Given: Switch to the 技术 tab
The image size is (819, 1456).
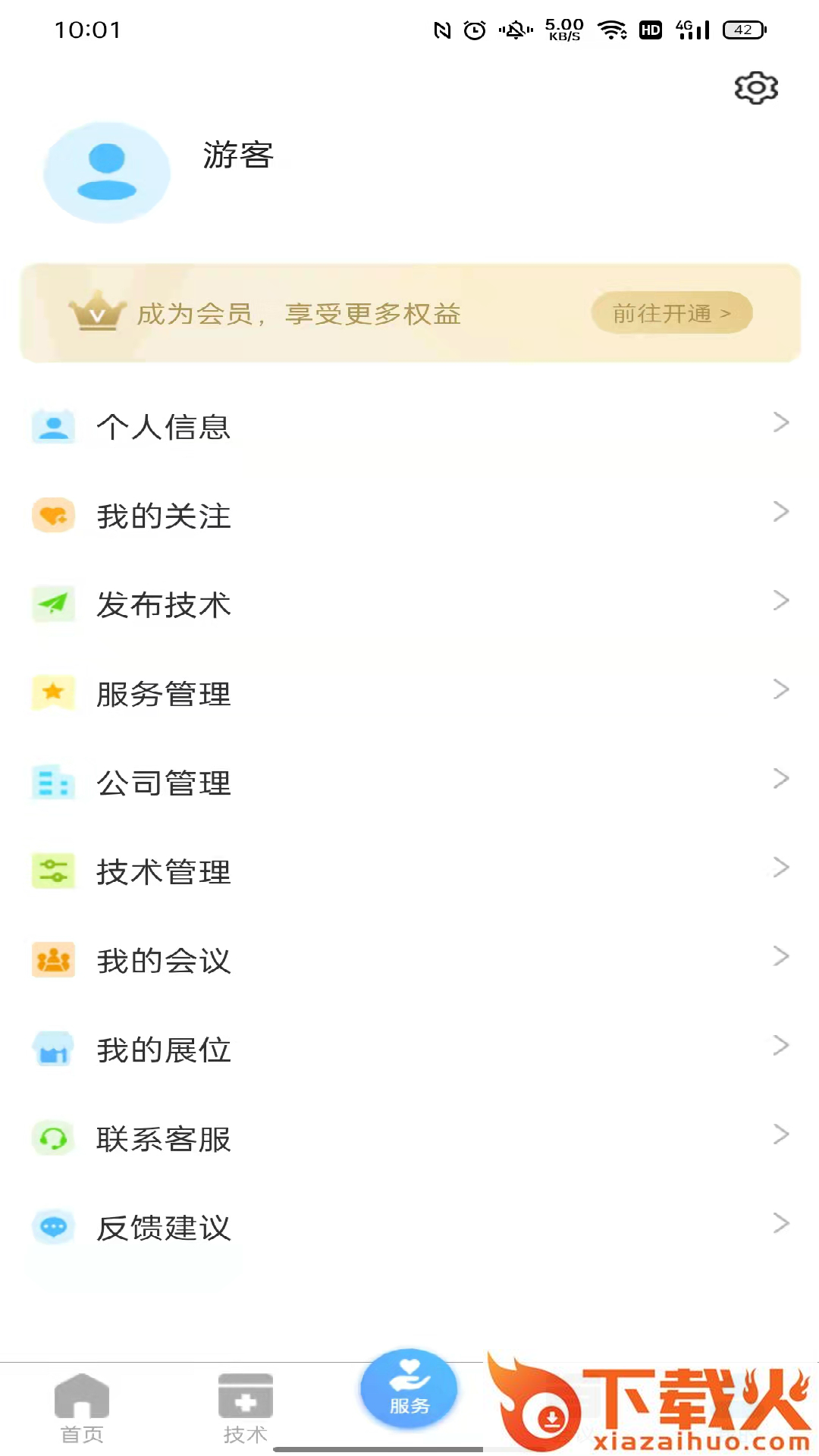Looking at the screenshot, I should tap(245, 1408).
